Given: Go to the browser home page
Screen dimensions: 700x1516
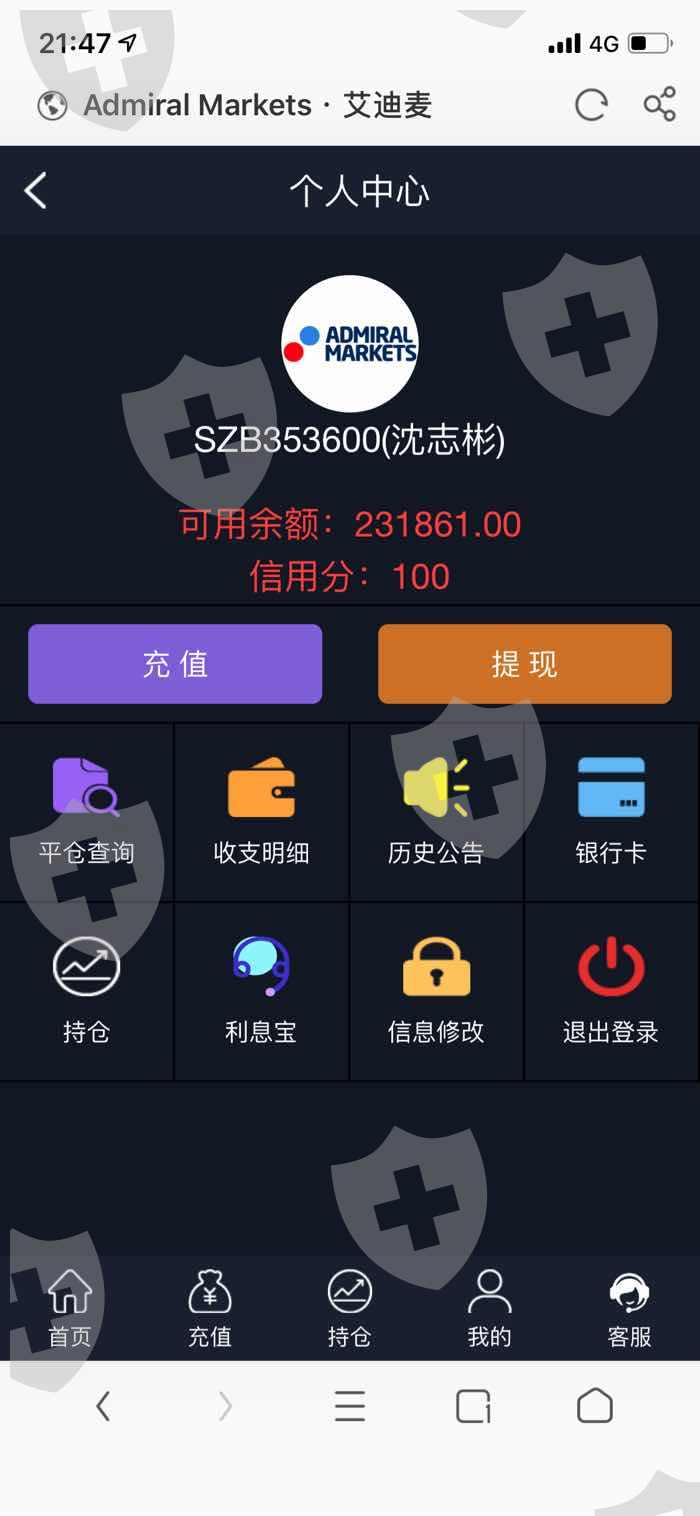Looking at the screenshot, I should [x=595, y=1406].
